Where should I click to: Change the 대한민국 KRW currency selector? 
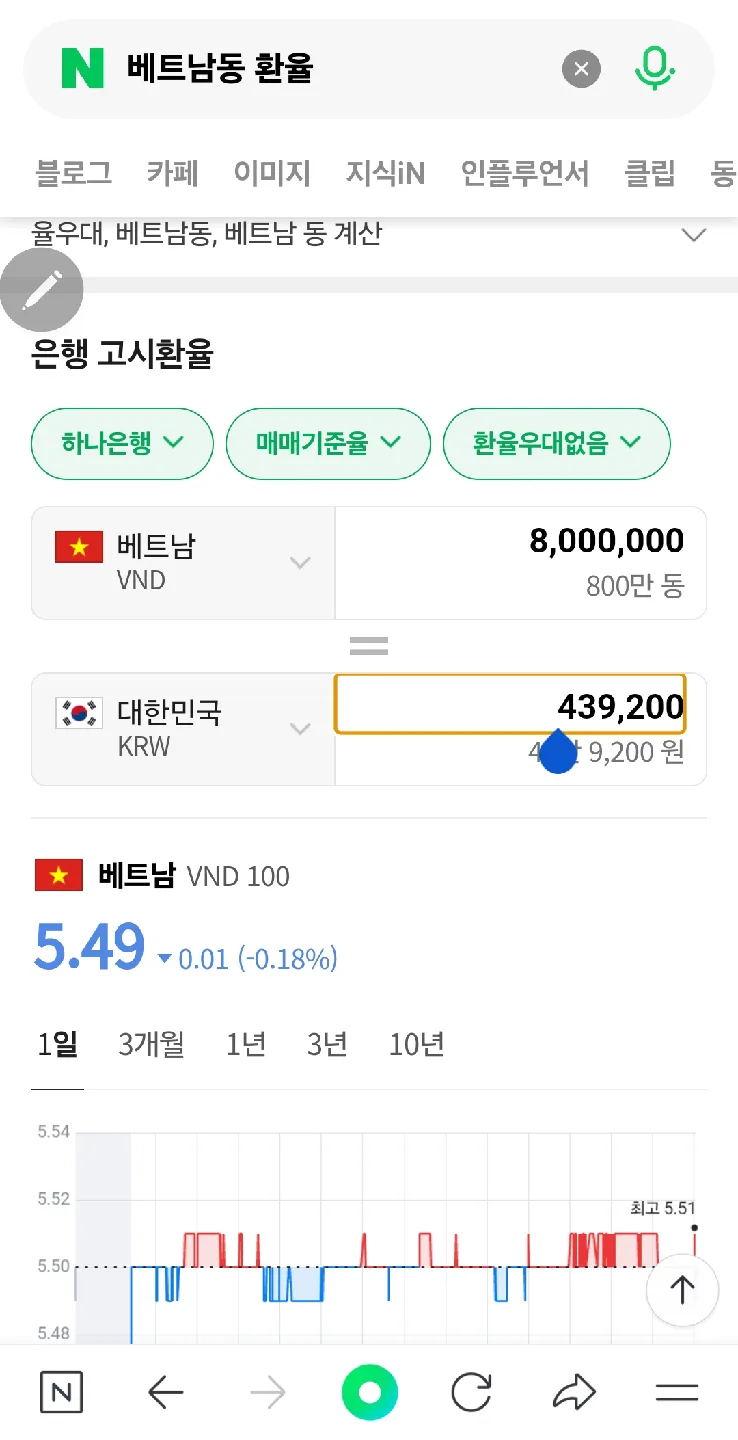[184, 729]
